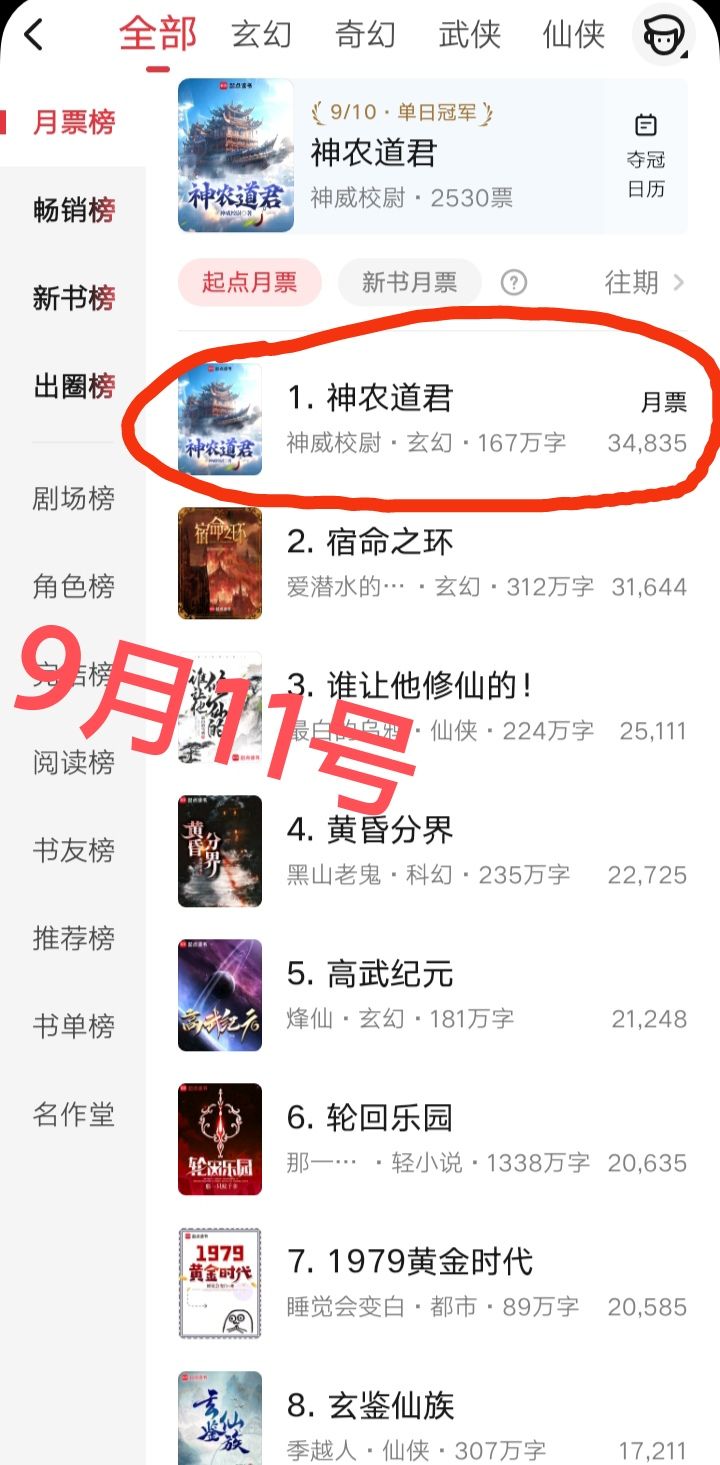Select 出圈榜 in the sidebar
Viewport: 720px width, 1465px height.
click(x=74, y=386)
